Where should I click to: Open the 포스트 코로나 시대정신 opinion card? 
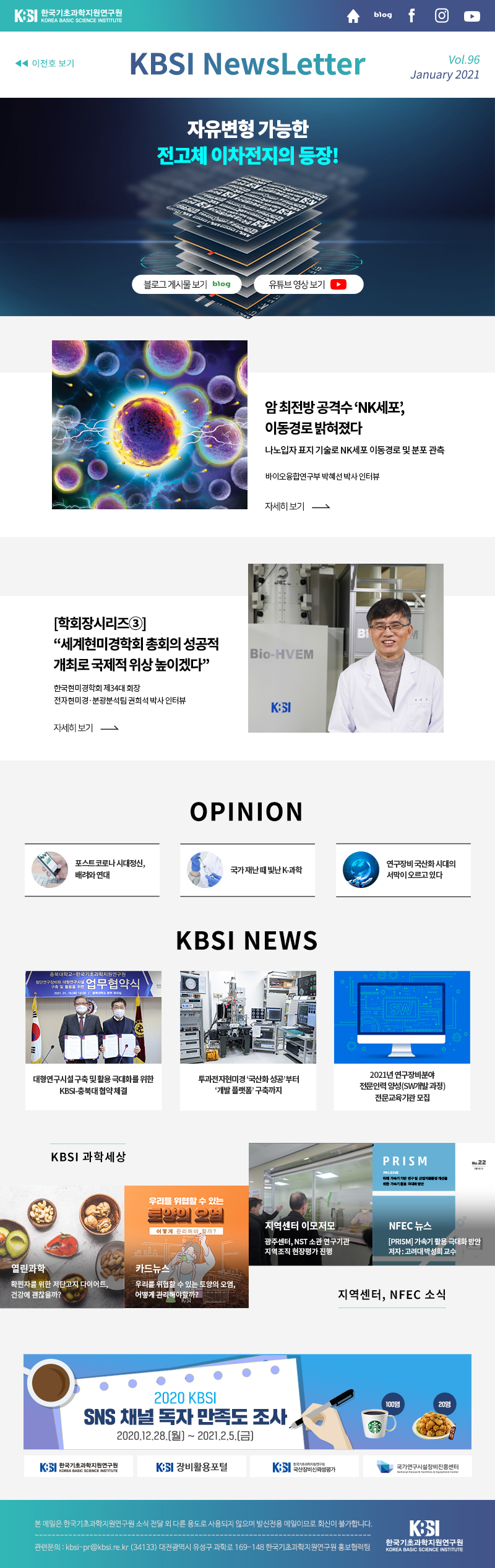92,869
